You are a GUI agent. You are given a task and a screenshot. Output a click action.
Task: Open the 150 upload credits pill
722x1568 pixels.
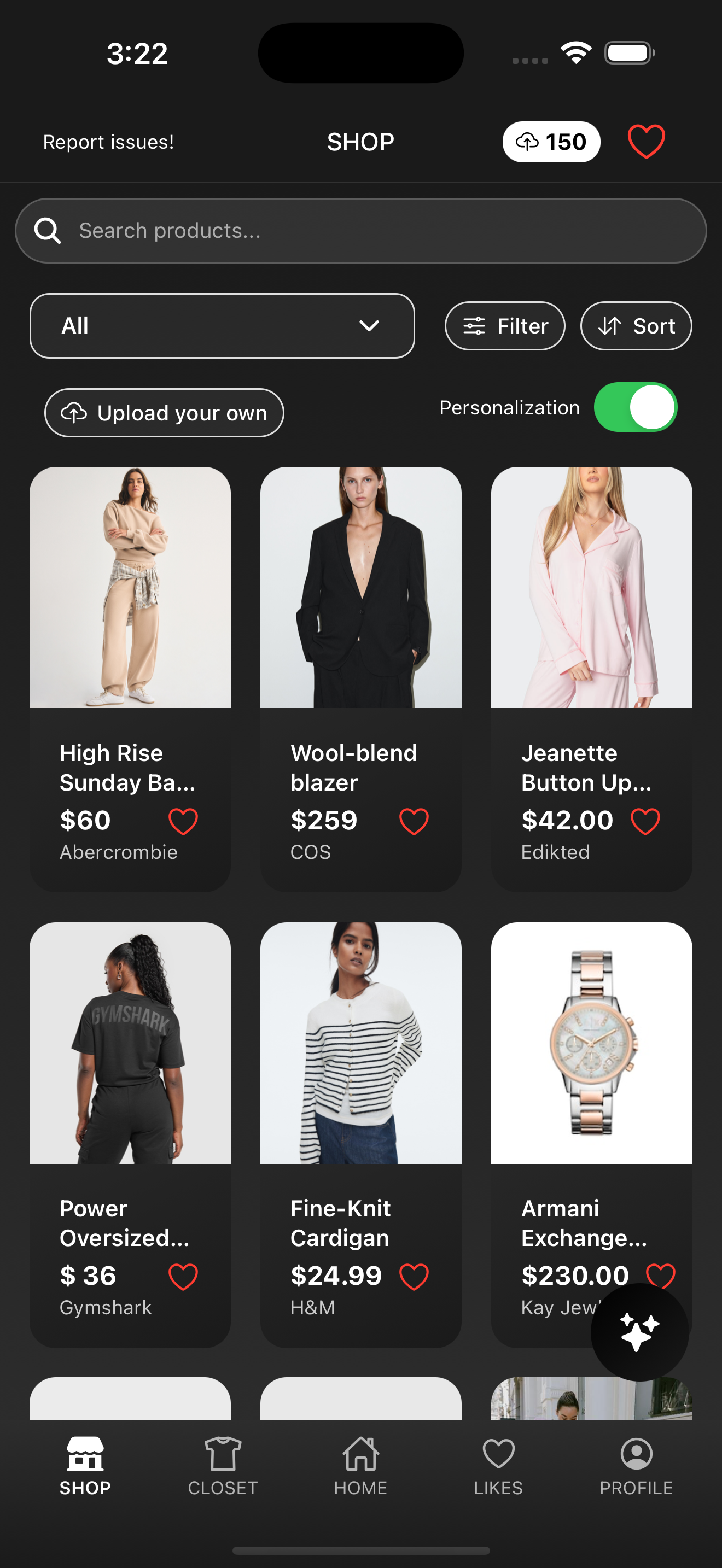[550, 141]
